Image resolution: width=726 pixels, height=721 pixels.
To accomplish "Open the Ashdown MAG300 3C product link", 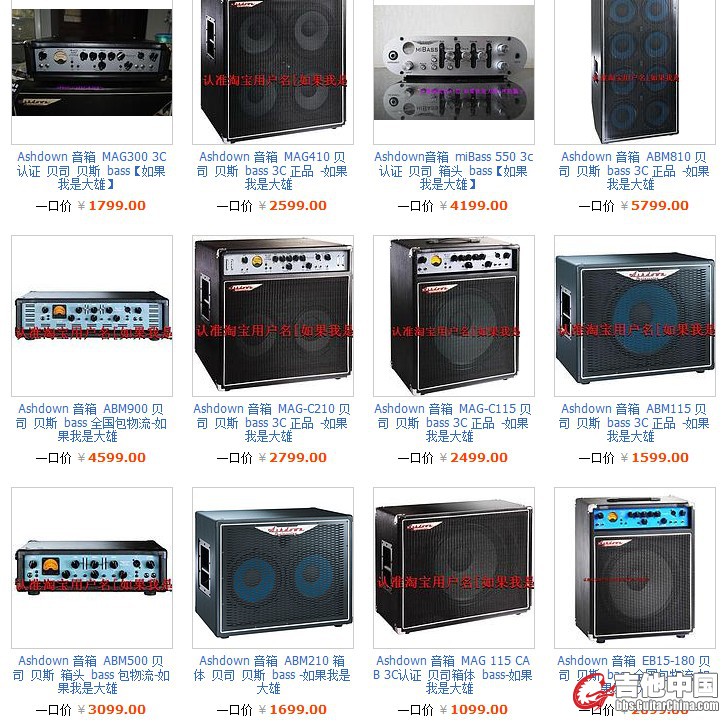I will point(92,170).
